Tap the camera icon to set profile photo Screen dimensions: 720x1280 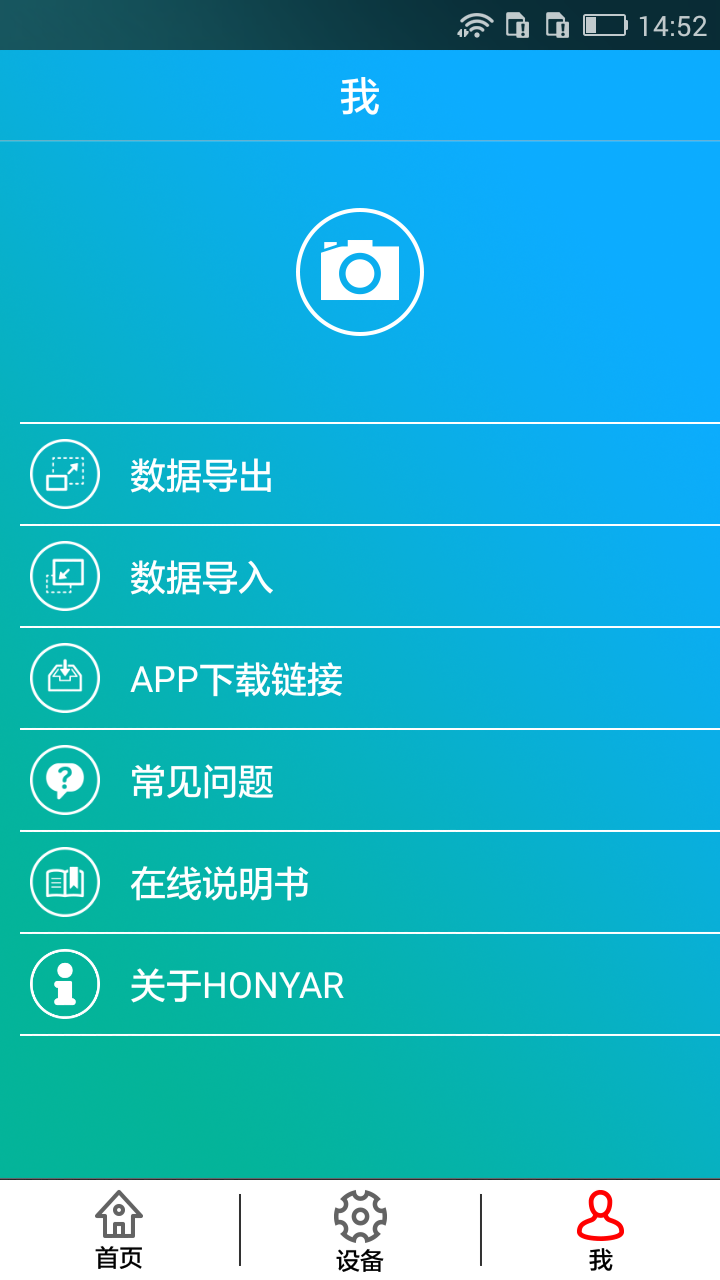360,272
